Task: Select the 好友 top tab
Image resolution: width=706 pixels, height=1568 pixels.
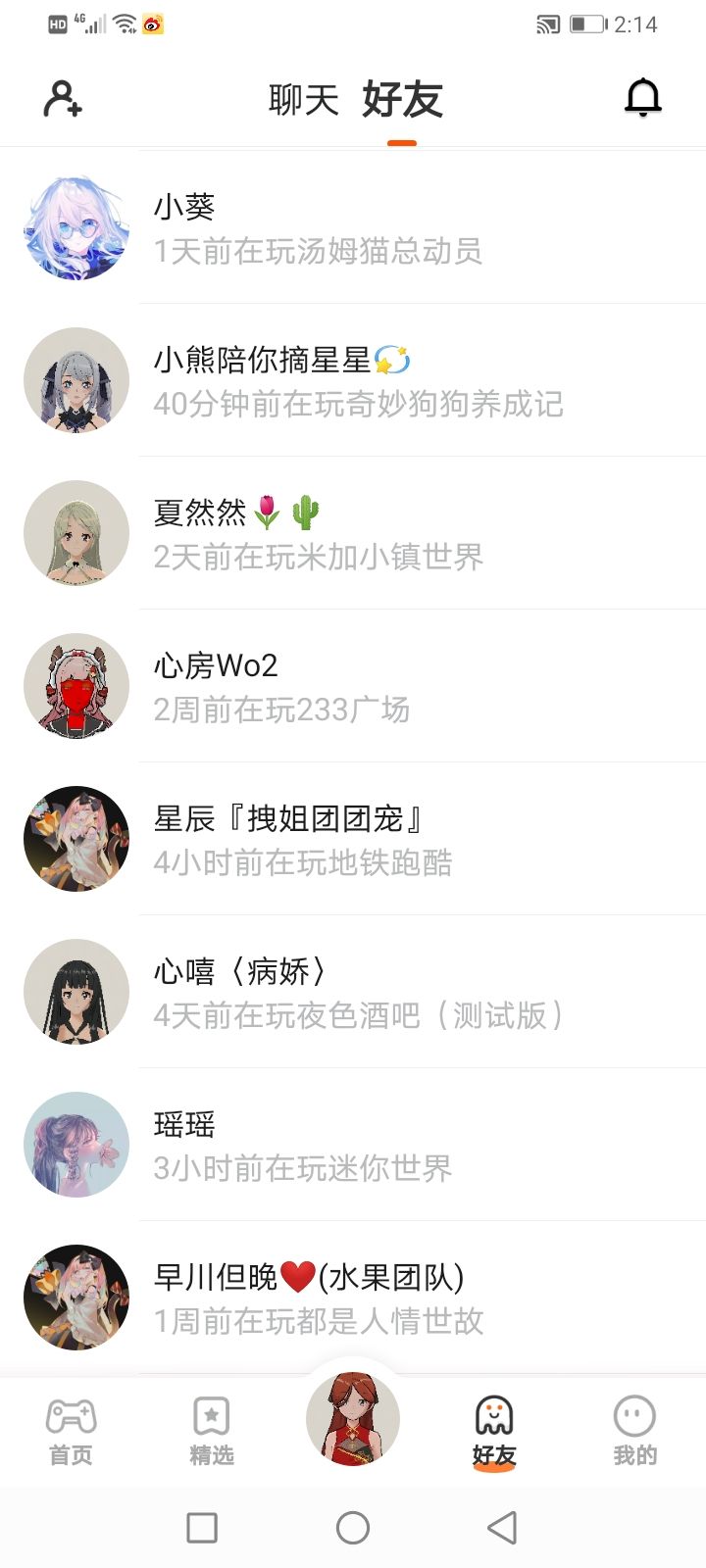Action: pyautogui.click(x=402, y=100)
